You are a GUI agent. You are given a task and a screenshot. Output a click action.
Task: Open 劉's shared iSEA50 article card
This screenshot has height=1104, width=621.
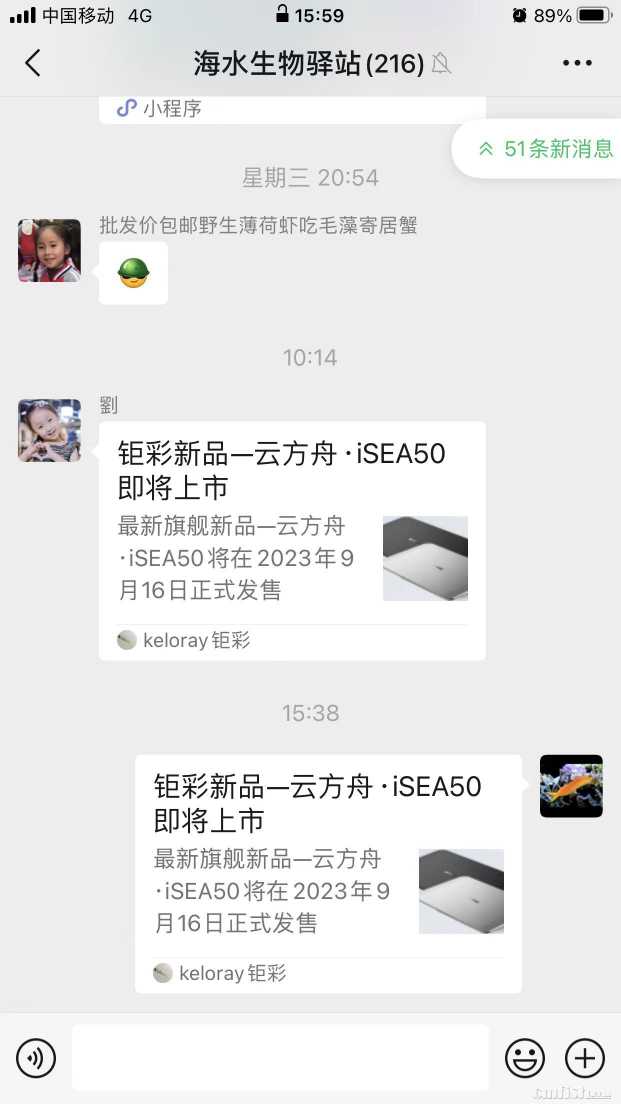click(x=291, y=540)
